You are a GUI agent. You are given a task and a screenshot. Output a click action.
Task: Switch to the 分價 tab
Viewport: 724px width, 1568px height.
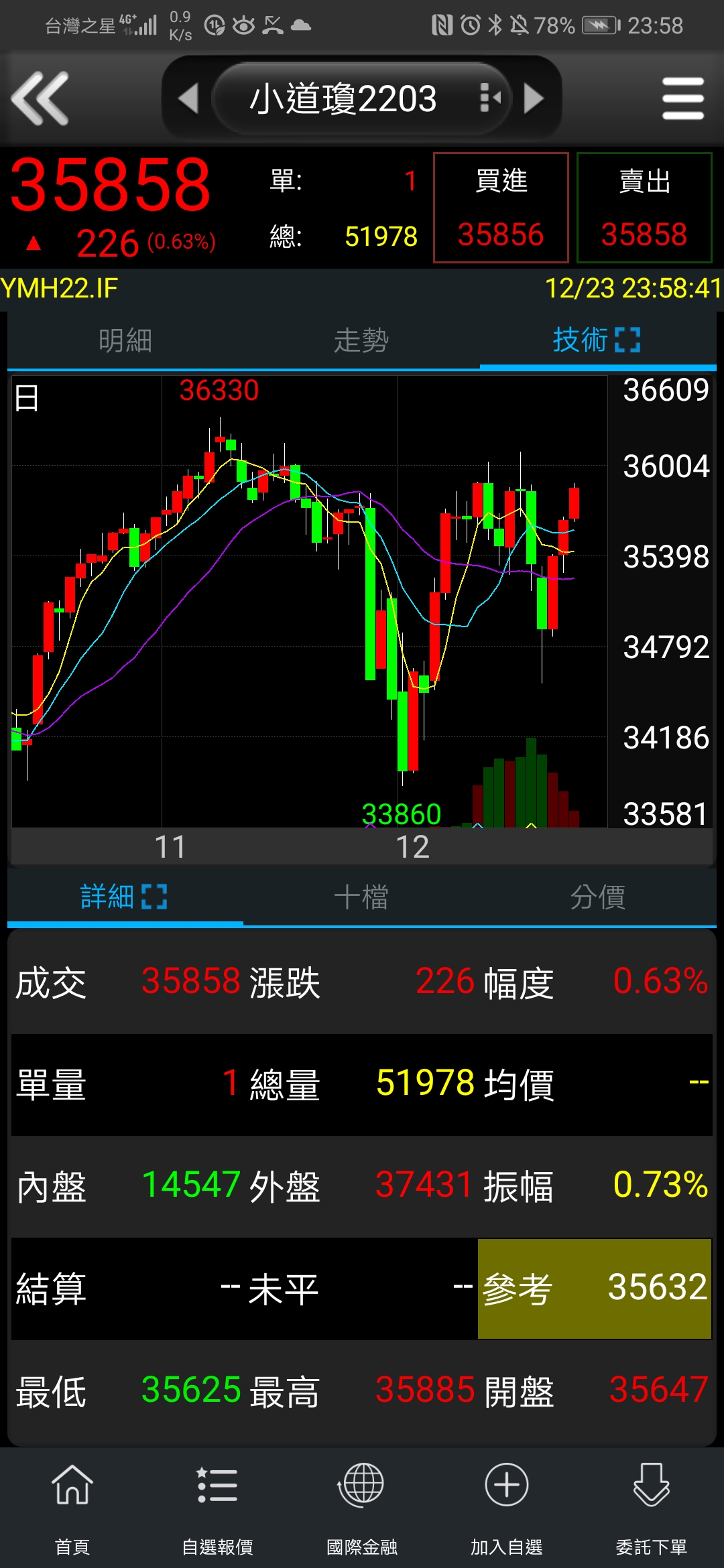pos(597,897)
